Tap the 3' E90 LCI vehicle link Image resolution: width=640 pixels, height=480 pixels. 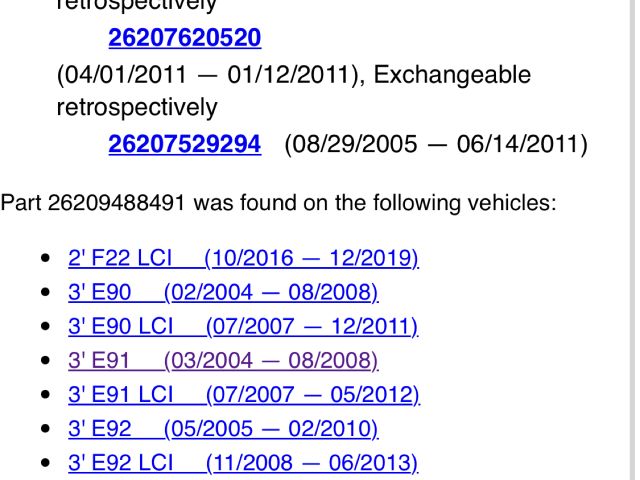click(x=243, y=327)
